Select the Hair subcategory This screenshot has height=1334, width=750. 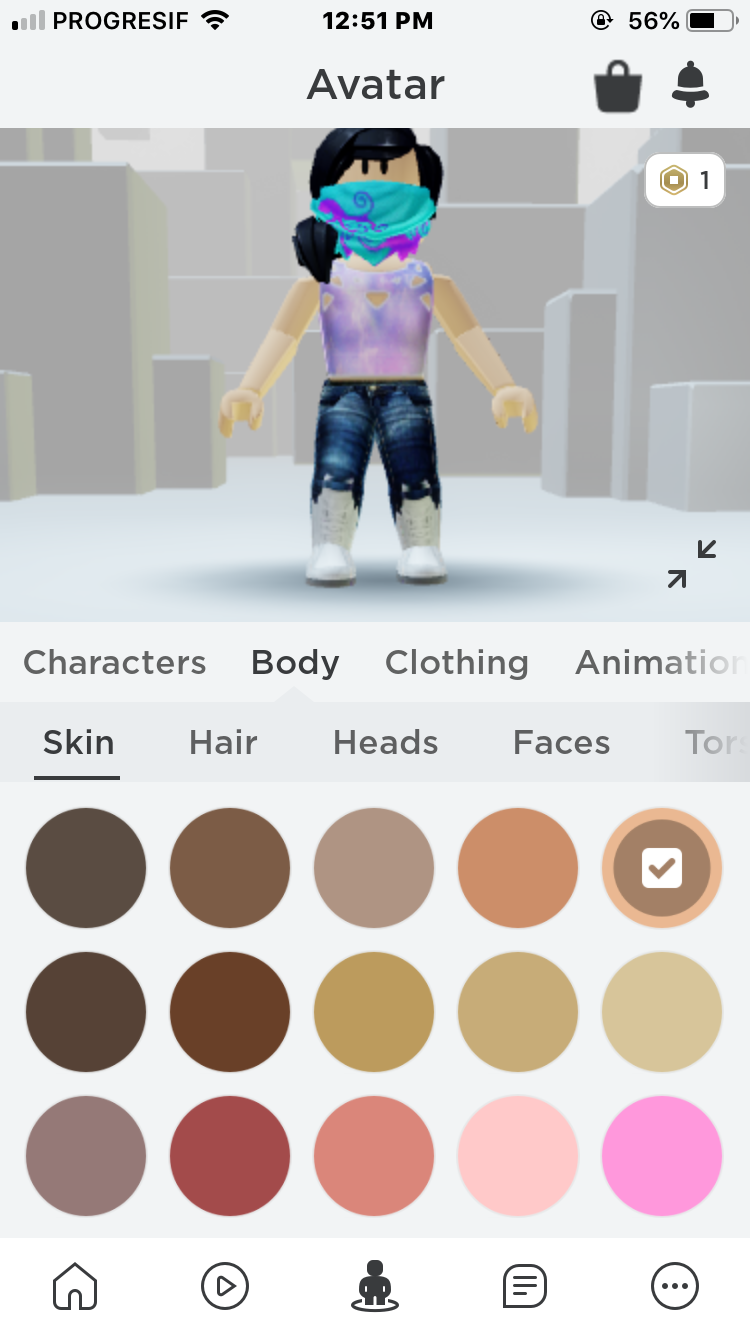pos(223,742)
